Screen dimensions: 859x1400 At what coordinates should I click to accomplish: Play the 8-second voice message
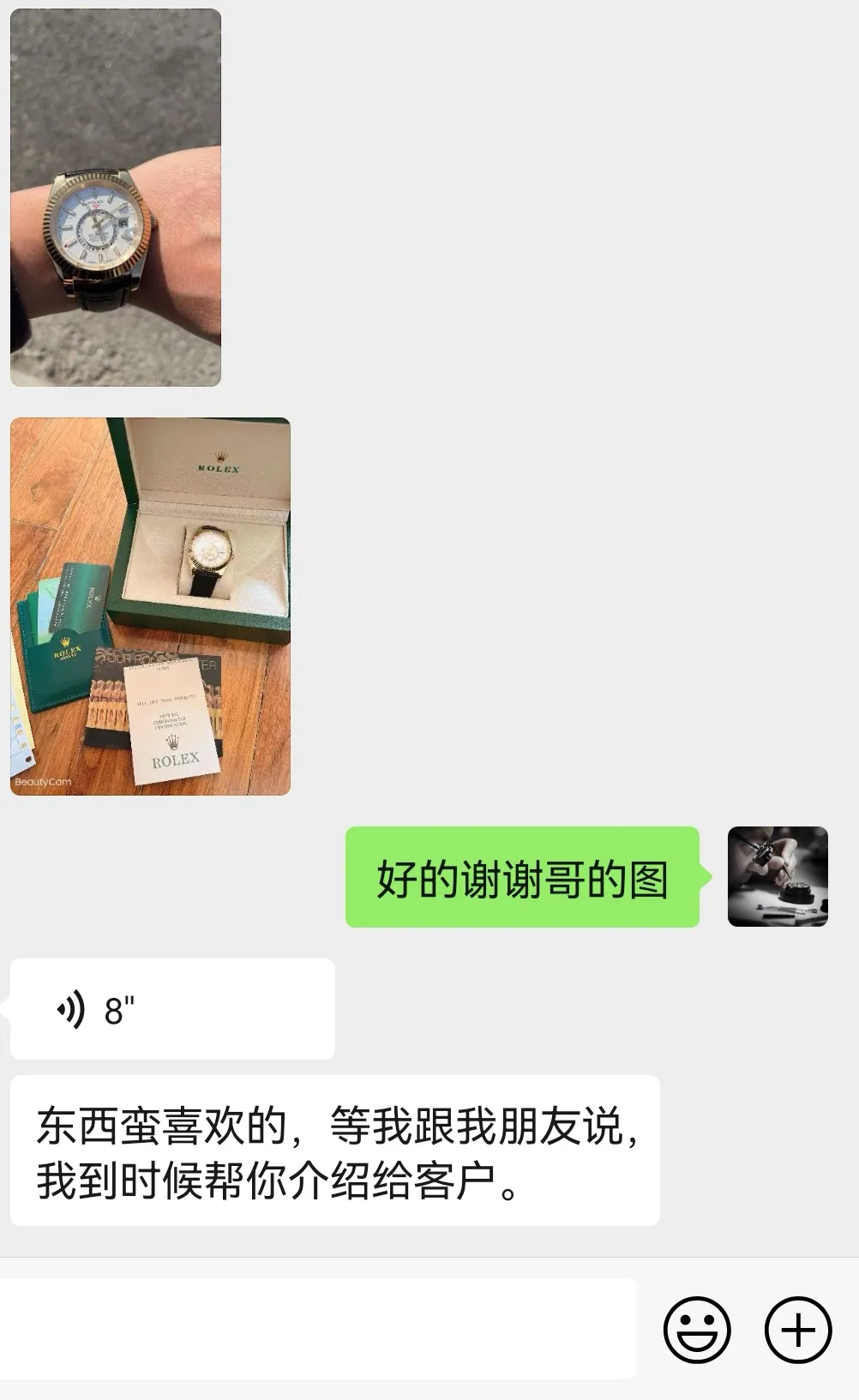(172, 1009)
